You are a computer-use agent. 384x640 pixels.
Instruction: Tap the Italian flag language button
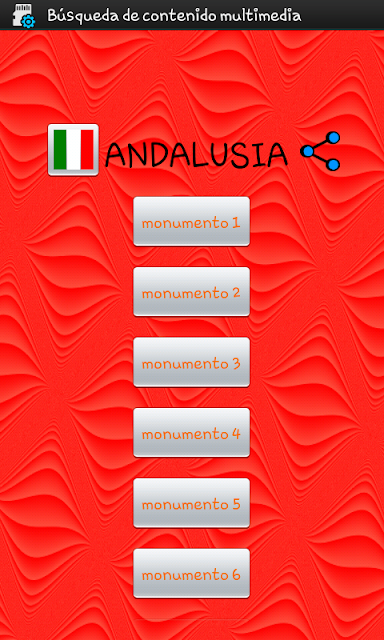coord(73,150)
